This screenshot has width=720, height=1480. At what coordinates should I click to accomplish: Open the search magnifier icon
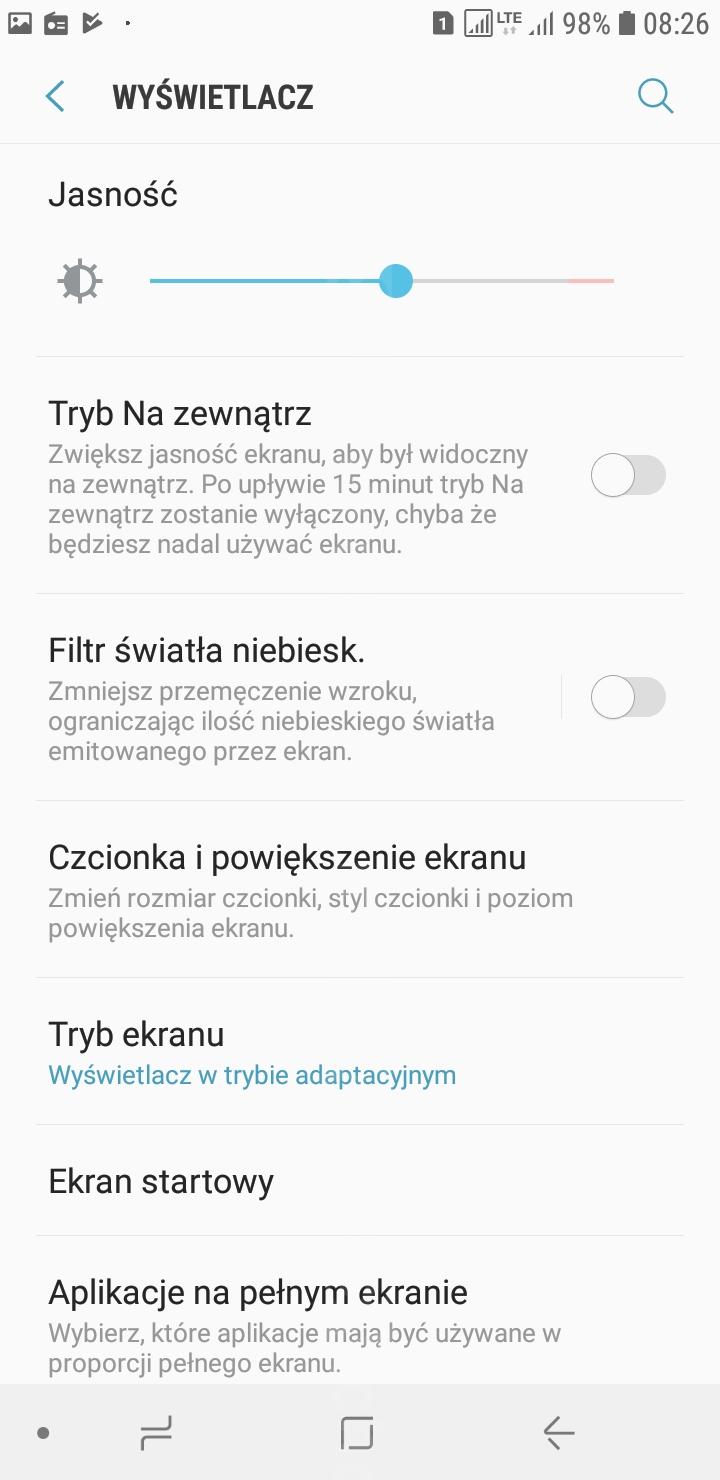point(655,97)
